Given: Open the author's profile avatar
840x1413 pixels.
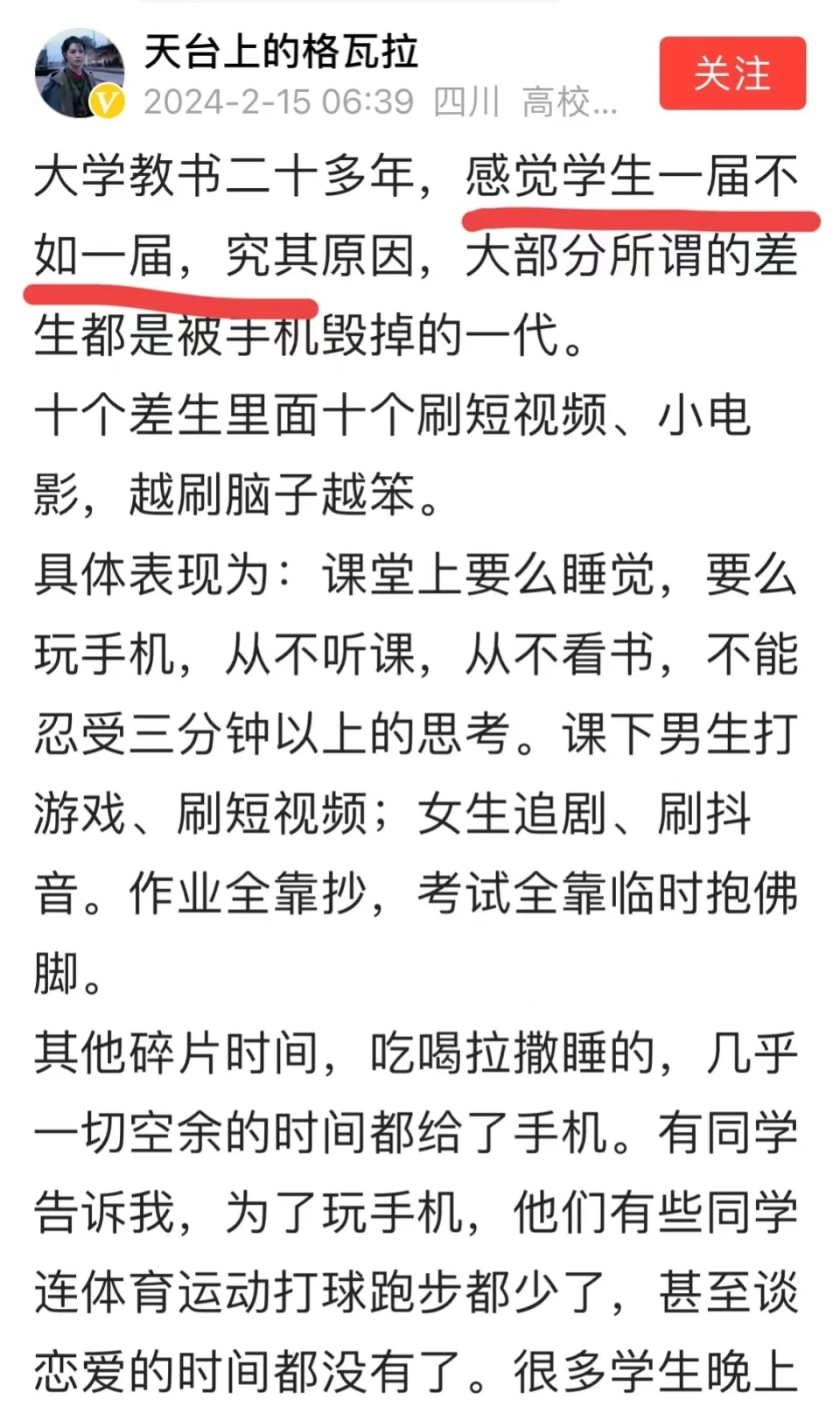Looking at the screenshot, I should click(77, 73).
